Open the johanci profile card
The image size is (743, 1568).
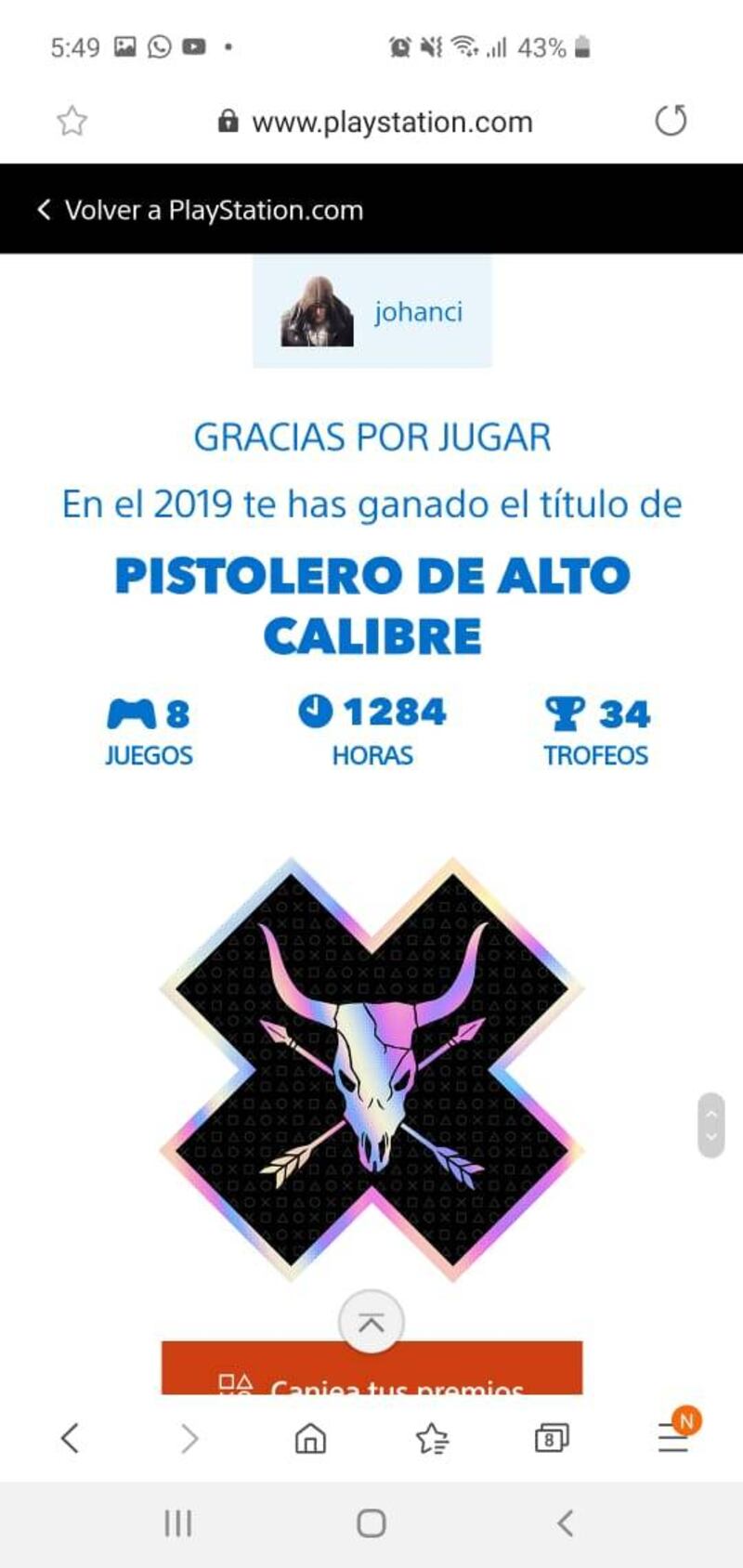coord(372,313)
